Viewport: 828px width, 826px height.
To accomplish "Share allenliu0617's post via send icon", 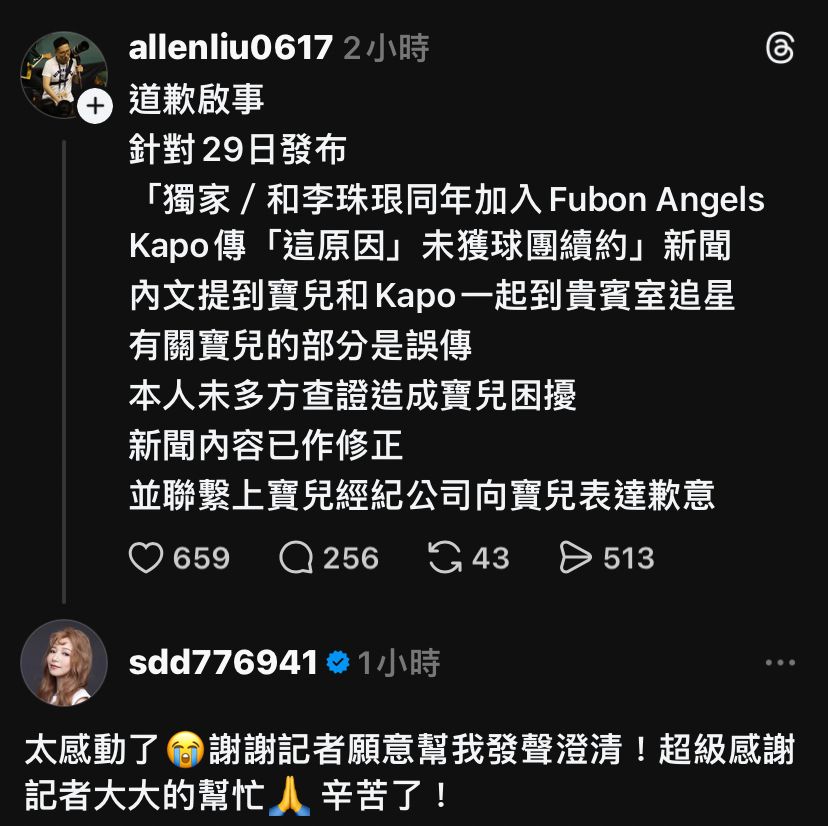I will [x=576, y=558].
